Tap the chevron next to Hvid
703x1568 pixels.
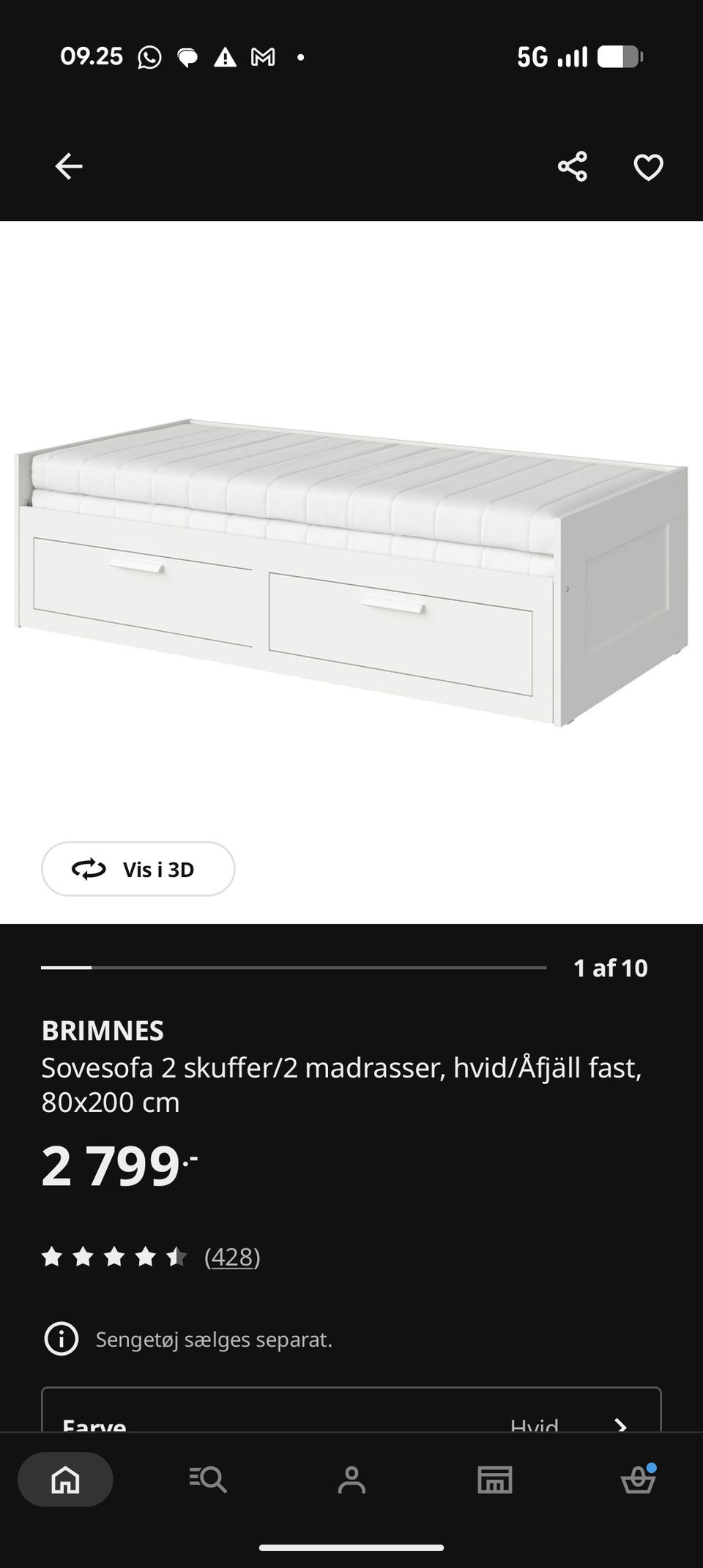click(622, 1424)
